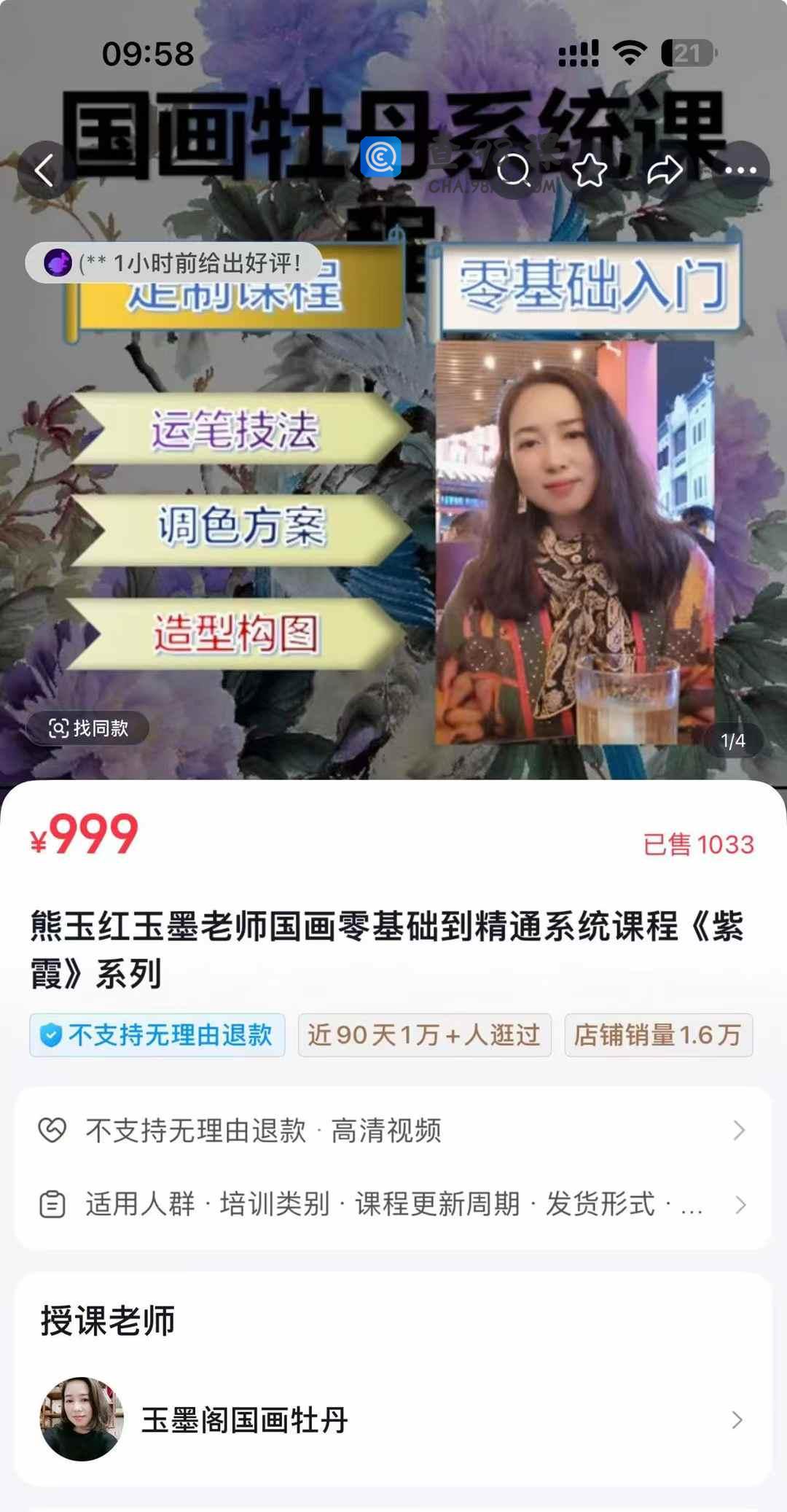This screenshot has width=787, height=1512.
Task: Tap the 不支持无理由退款 blue tag
Action: (157, 1034)
